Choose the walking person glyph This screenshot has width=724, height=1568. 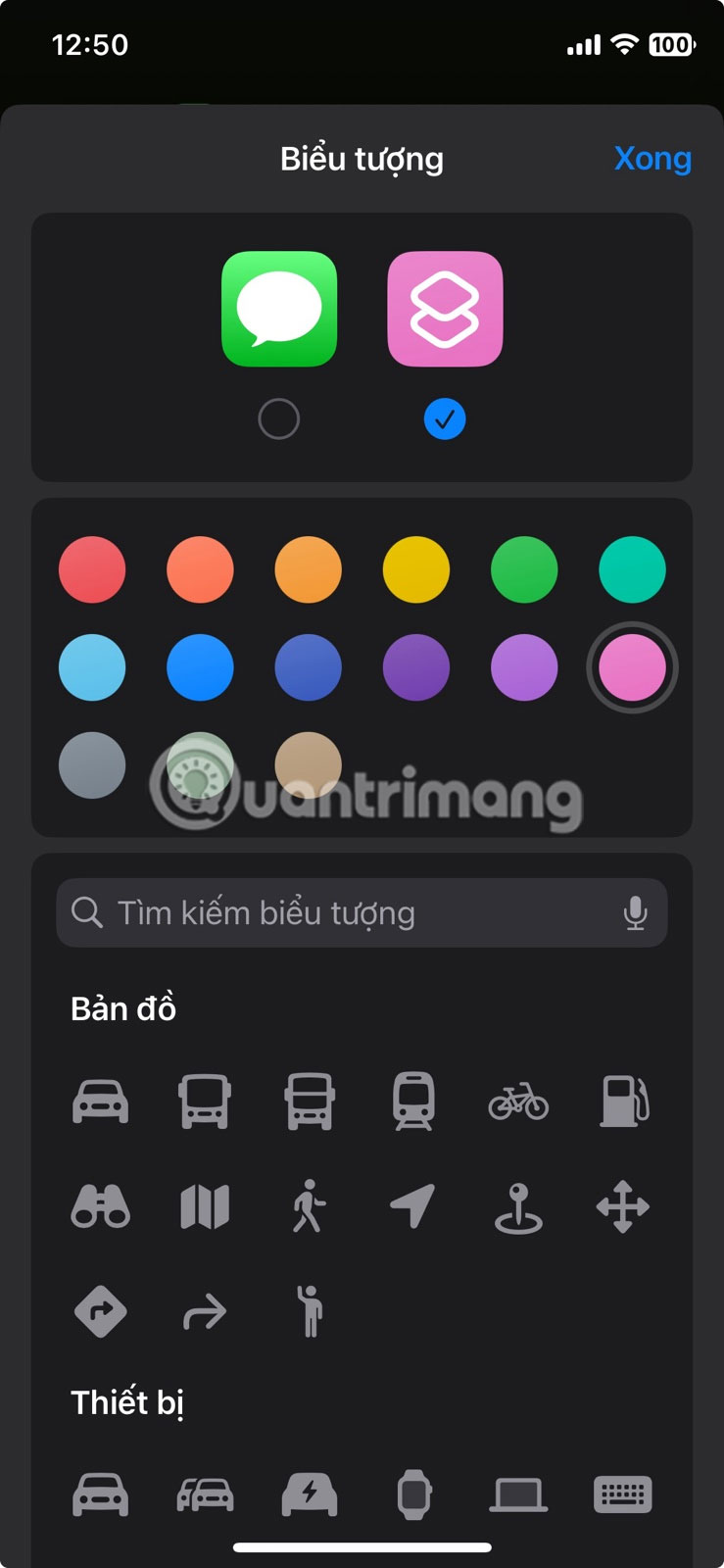(310, 1206)
